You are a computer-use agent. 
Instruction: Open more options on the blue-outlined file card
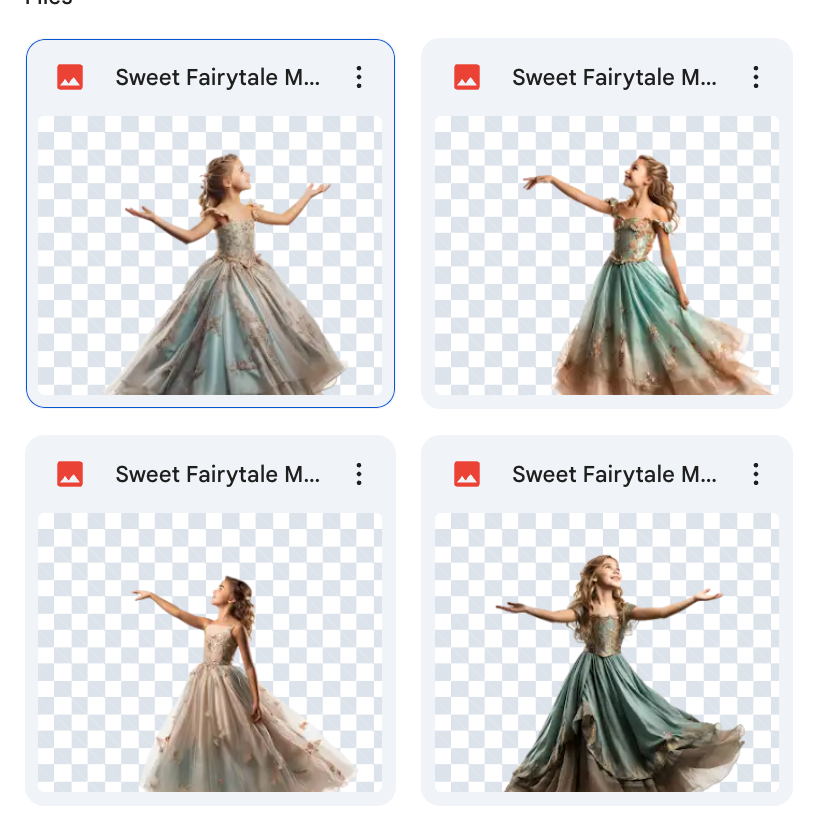359,77
